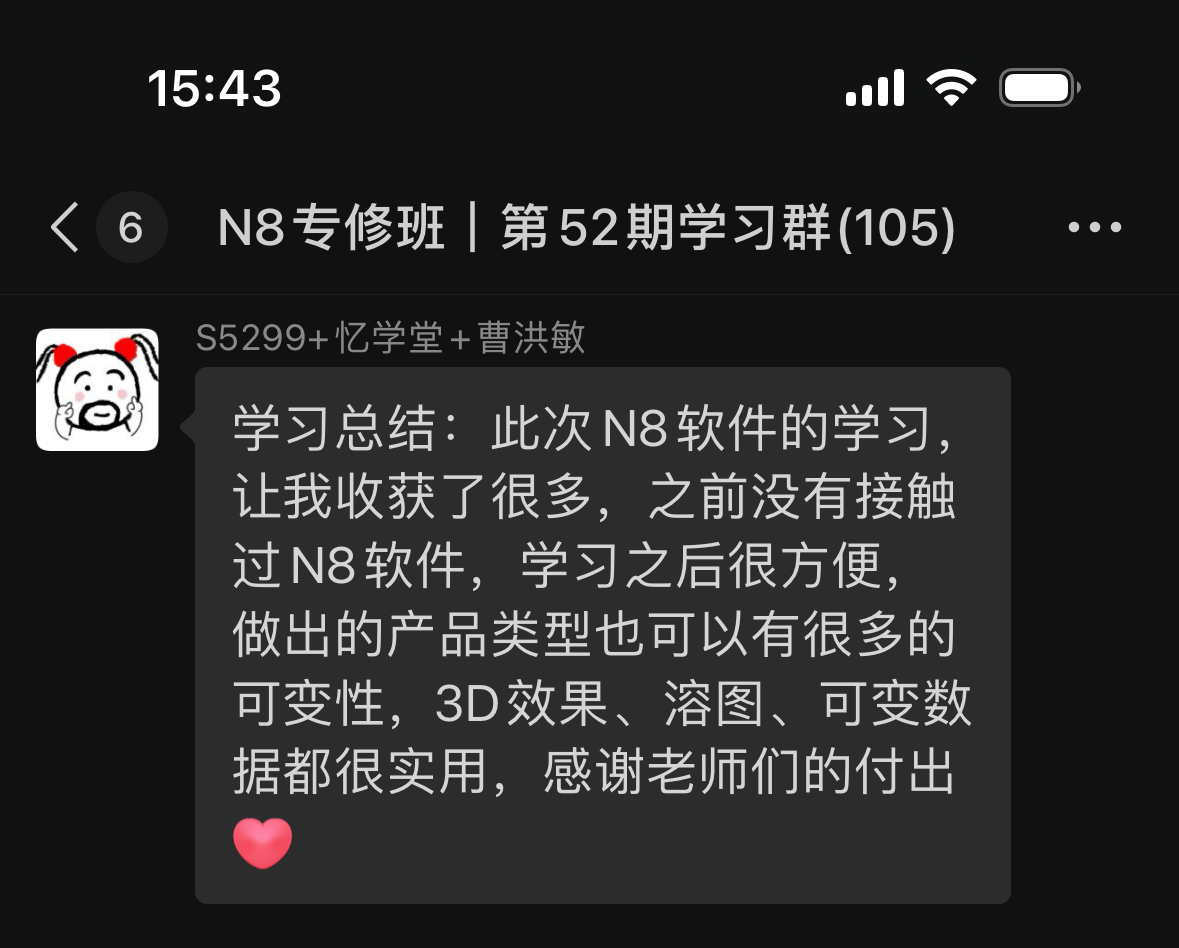This screenshot has height=948, width=1179.
Task: Open 曹洪敏's profile avatar
Action: 98,390
